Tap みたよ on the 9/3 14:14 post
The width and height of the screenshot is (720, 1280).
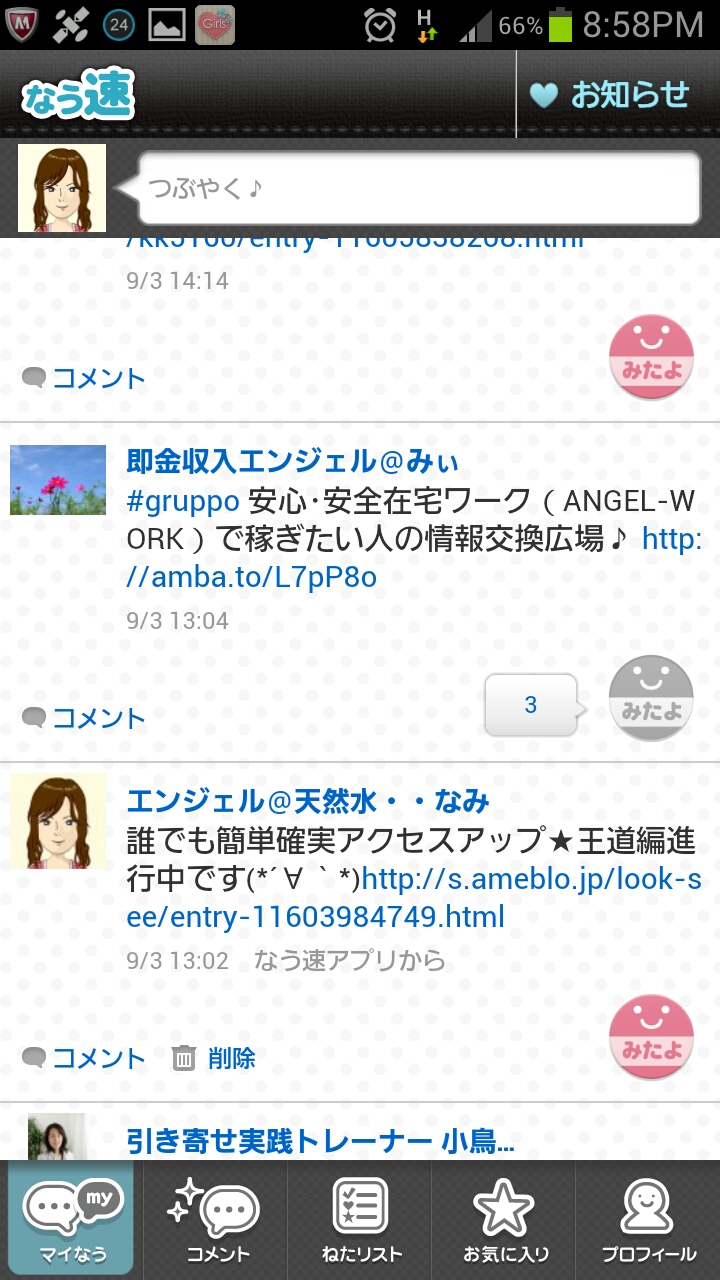[x=651, y=358]
